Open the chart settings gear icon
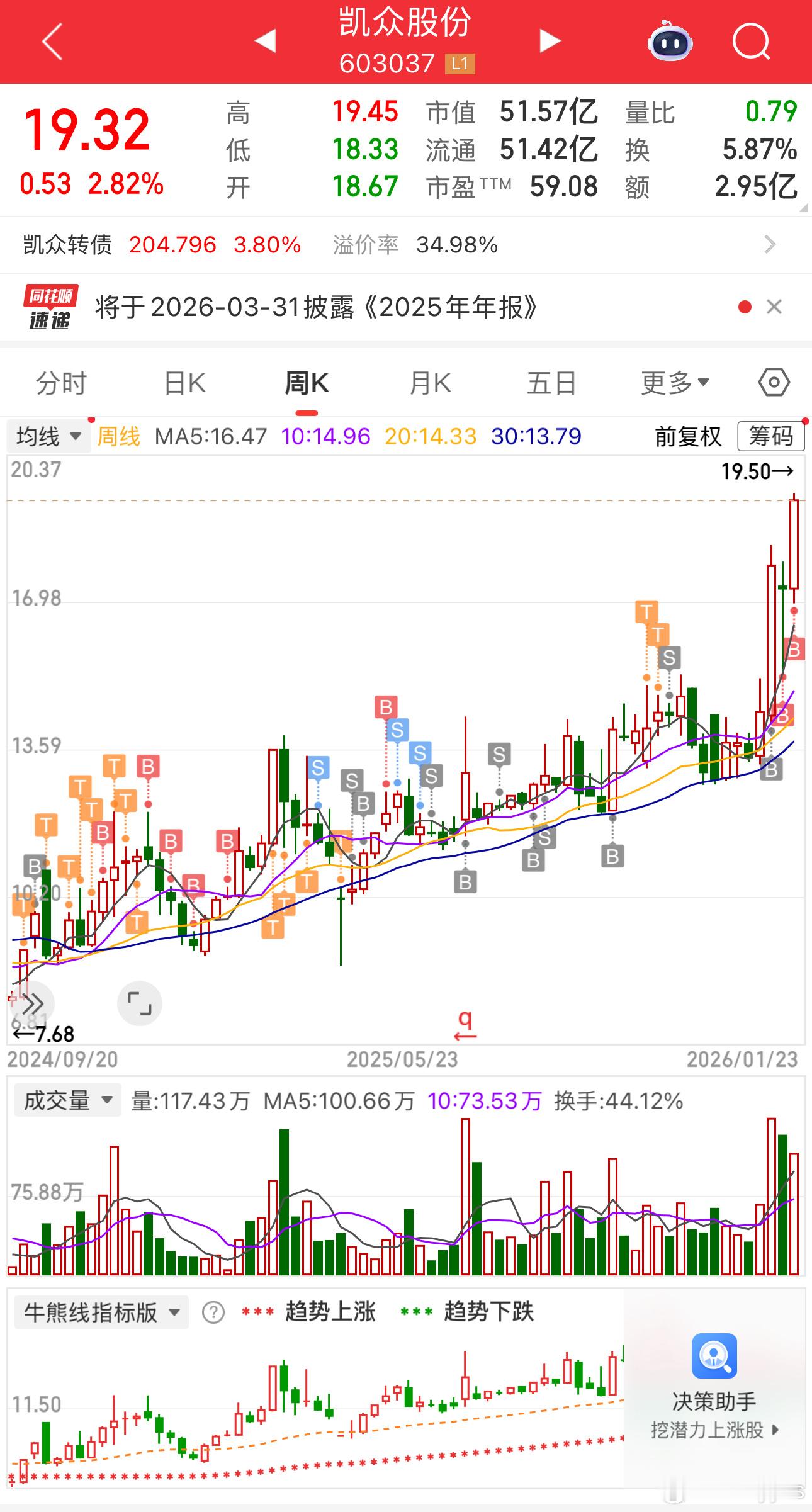 pyautogui.click(x=773, y=381)
